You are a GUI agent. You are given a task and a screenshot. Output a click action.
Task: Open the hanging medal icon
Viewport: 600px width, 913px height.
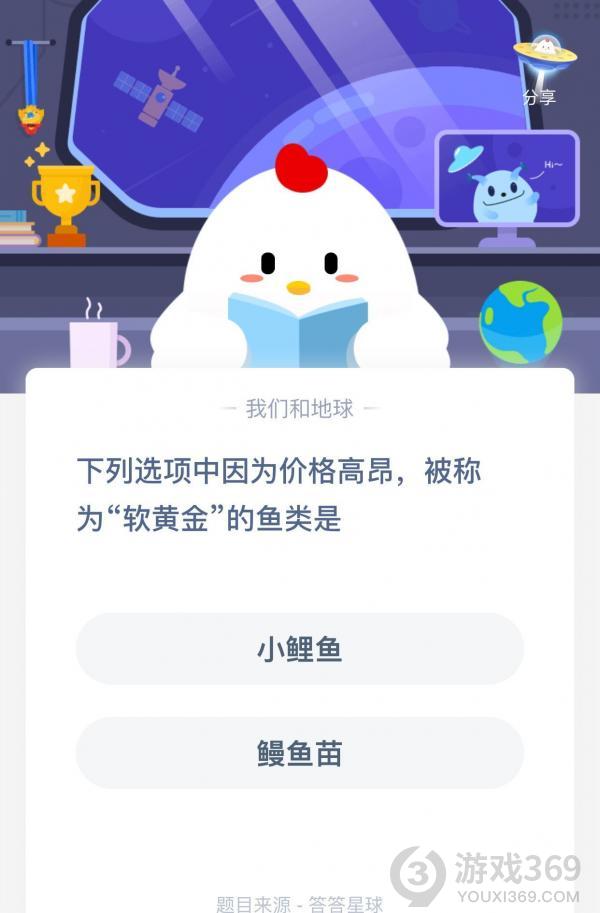[x=30, y=90]
